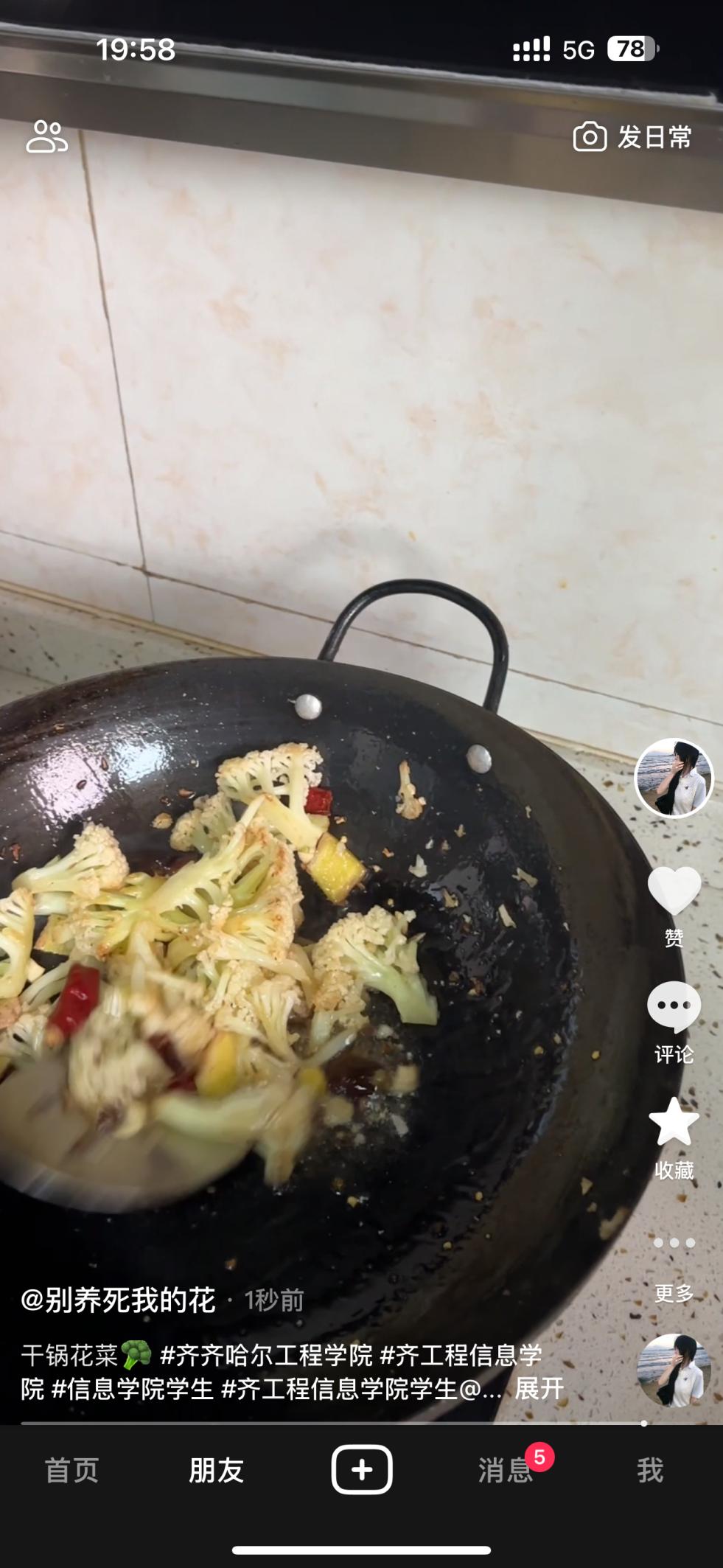Like this video with the heart
Viewport: 723px width, 1568px height.
coord(674,891)
